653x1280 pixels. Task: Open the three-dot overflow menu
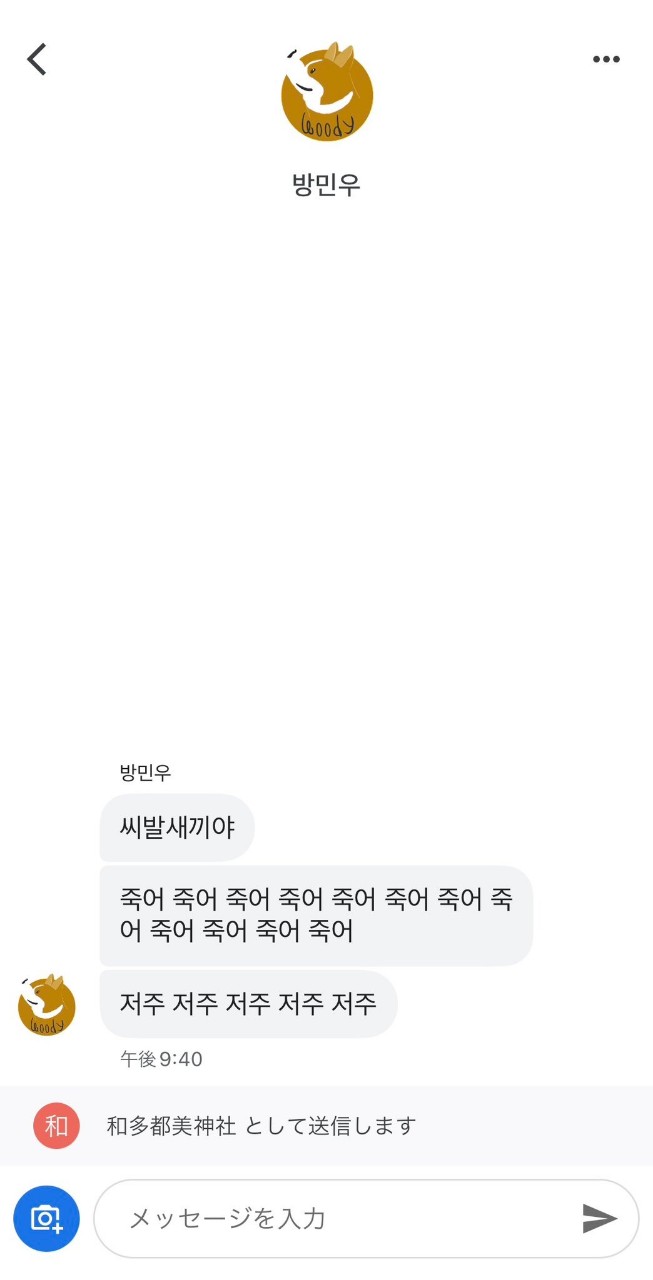click(606, 59)
